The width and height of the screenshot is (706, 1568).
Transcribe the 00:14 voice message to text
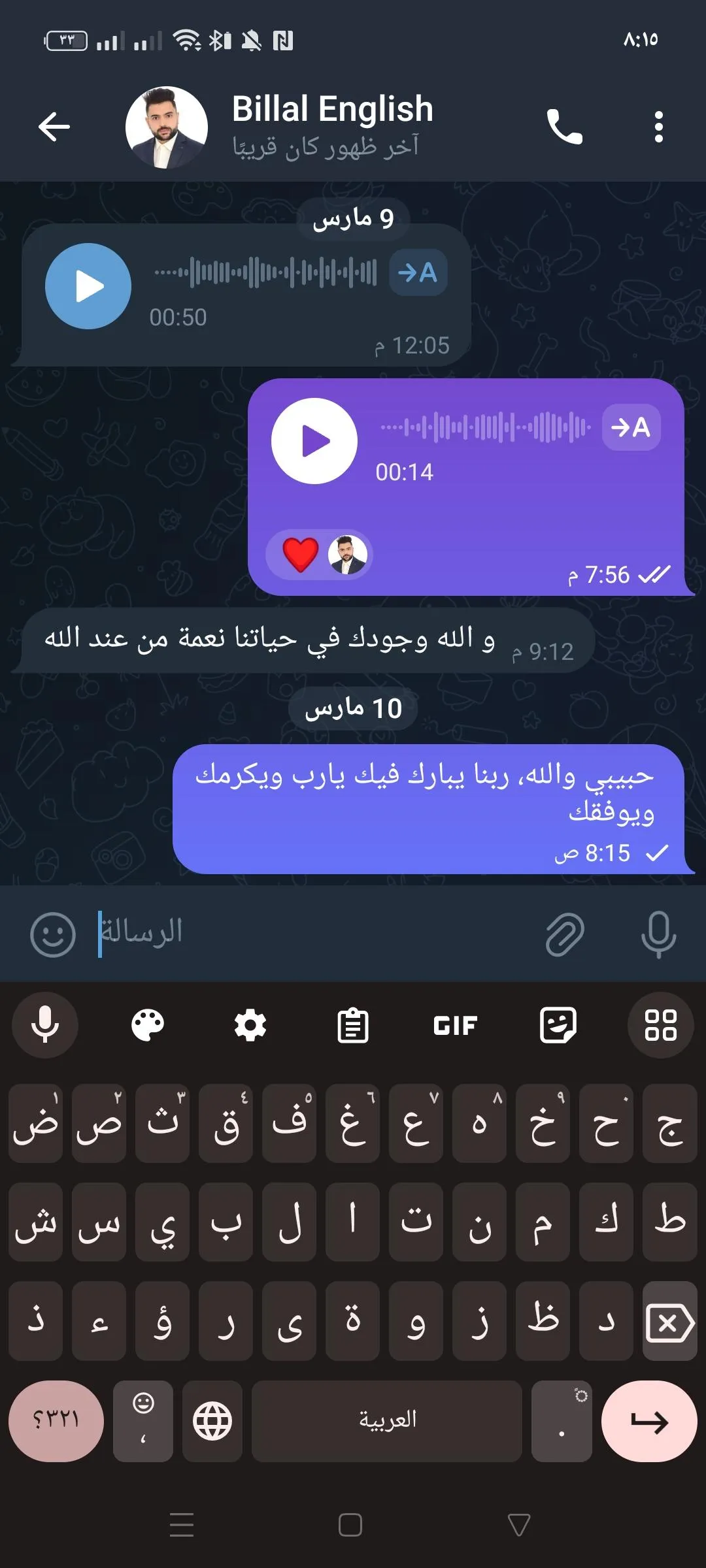(x=631, y=427)
